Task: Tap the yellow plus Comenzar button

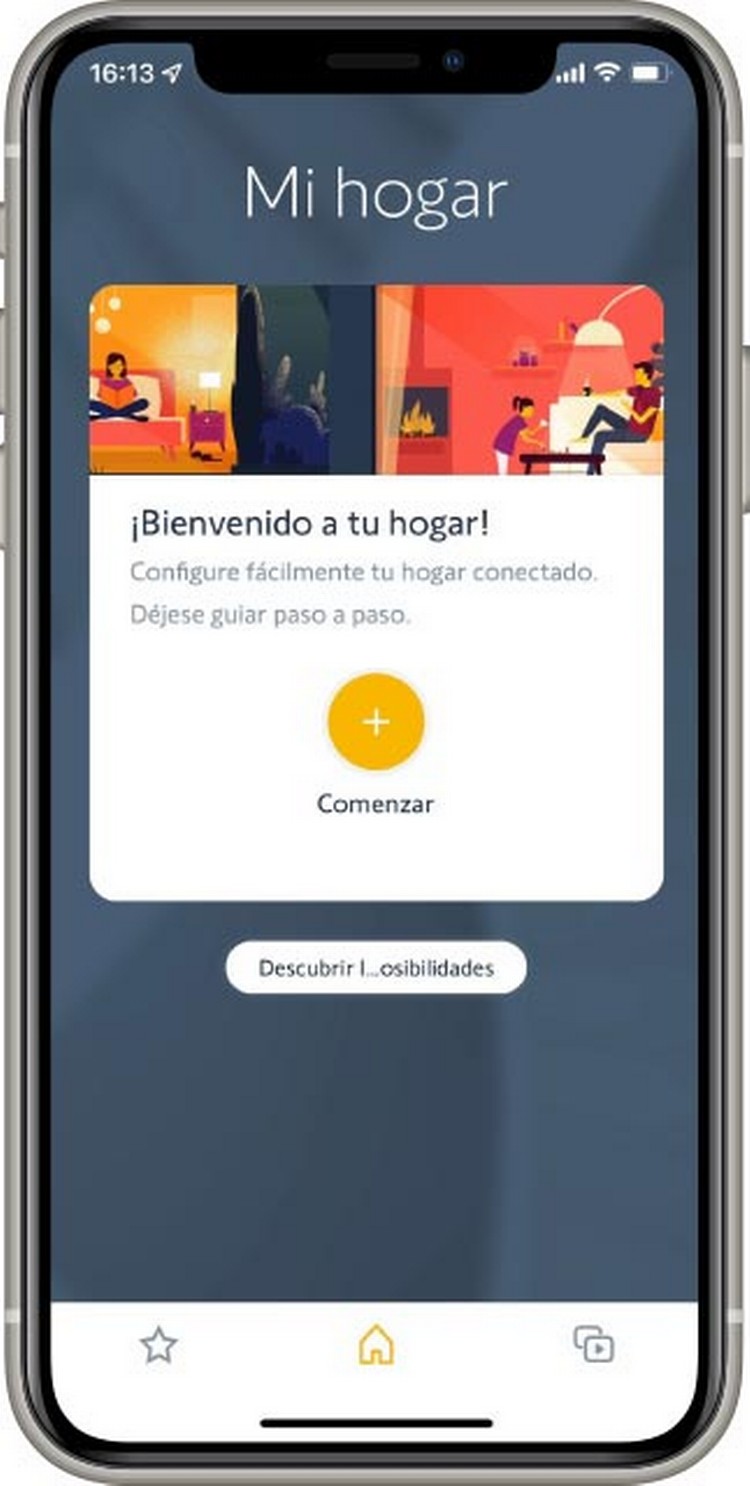Action: coord(376,722)
